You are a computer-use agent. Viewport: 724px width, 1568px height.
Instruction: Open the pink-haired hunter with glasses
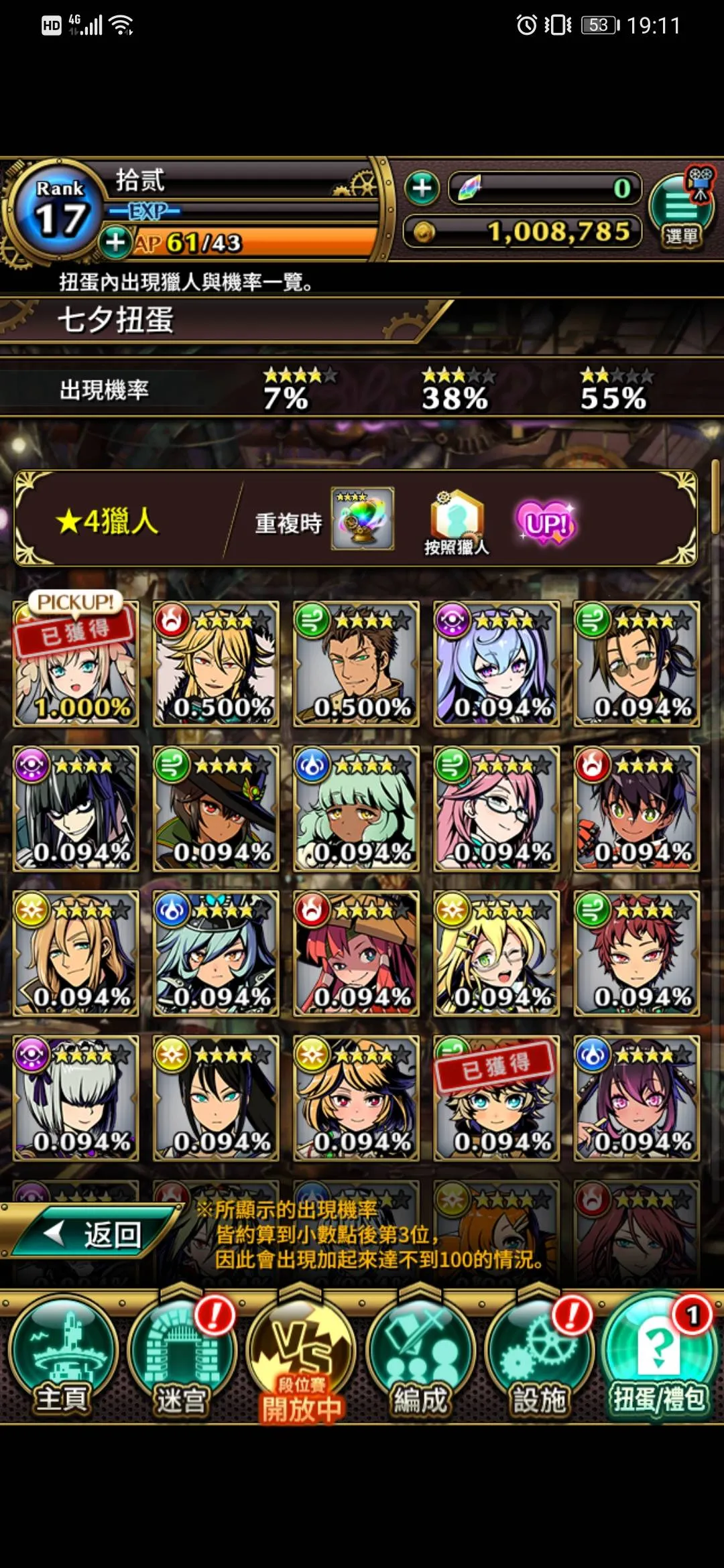(x=496, y=808)
